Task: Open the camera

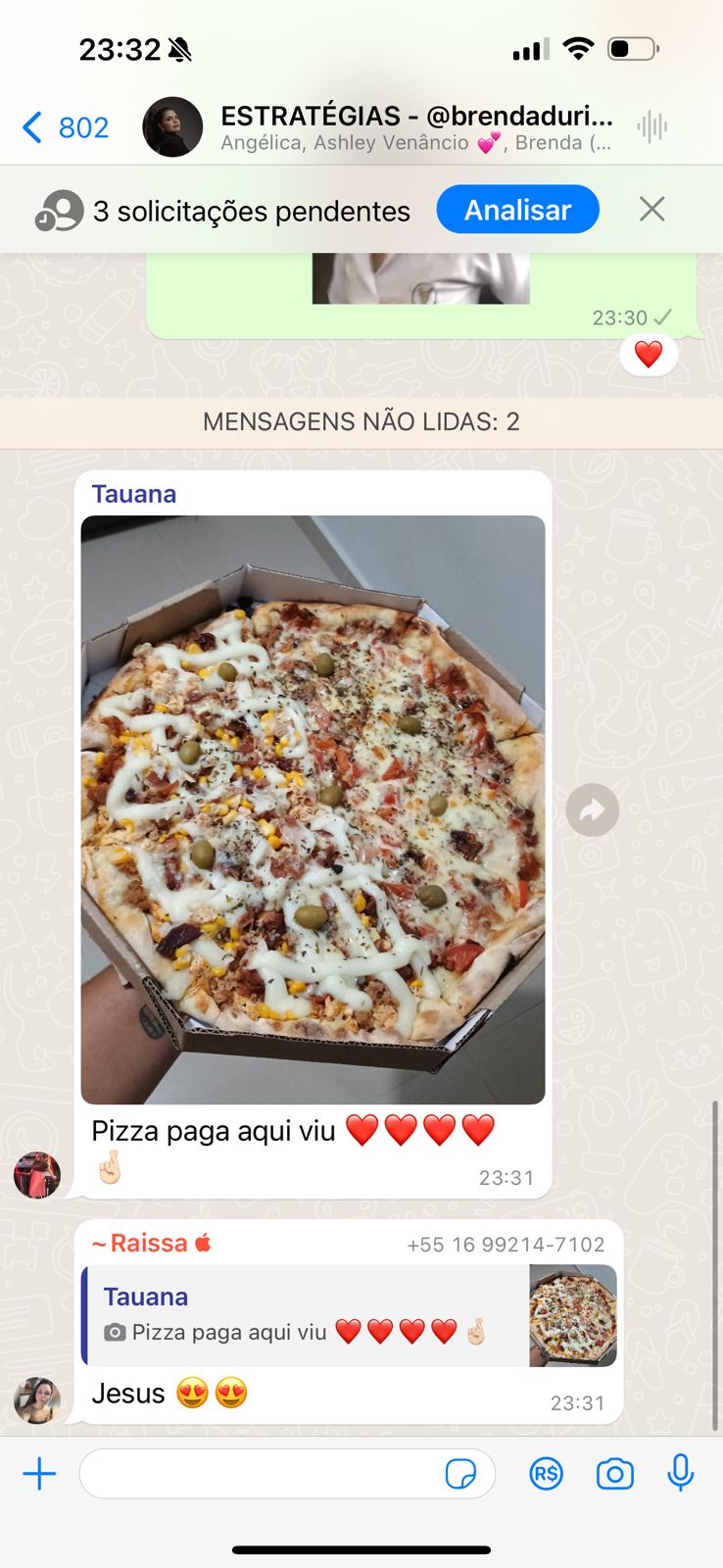Action: (614, 1473)
